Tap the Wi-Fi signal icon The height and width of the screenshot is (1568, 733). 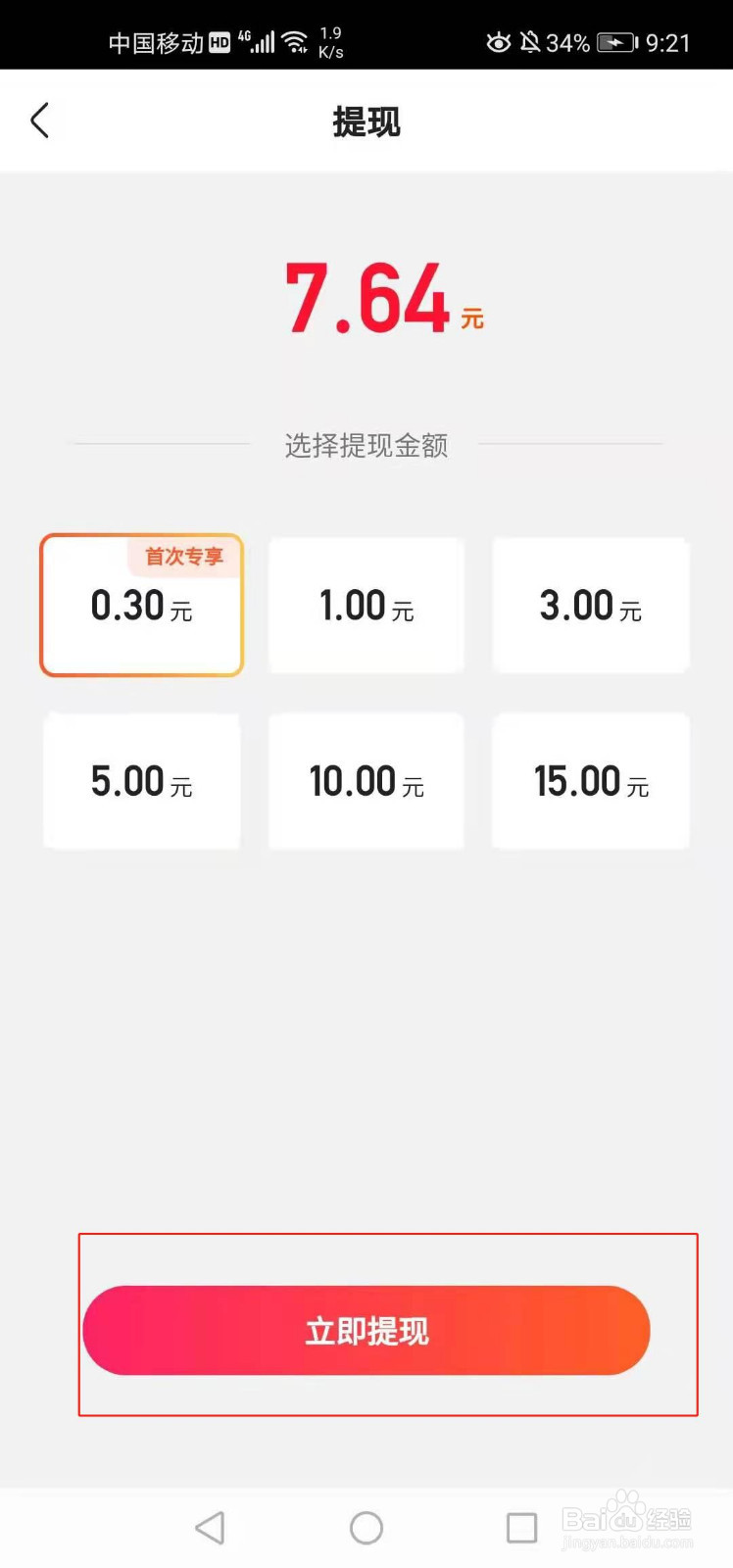pyautogui.click(x=295, y=39)
